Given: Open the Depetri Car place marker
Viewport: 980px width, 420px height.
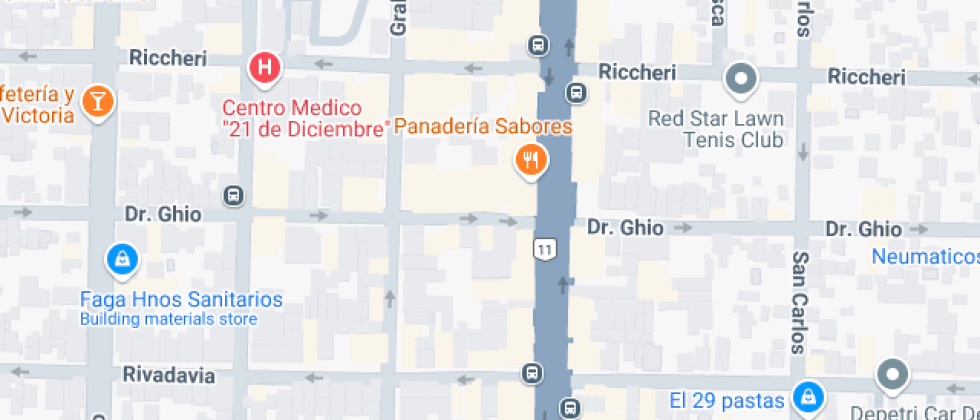Looking at the screenshot, I should 891,377.
